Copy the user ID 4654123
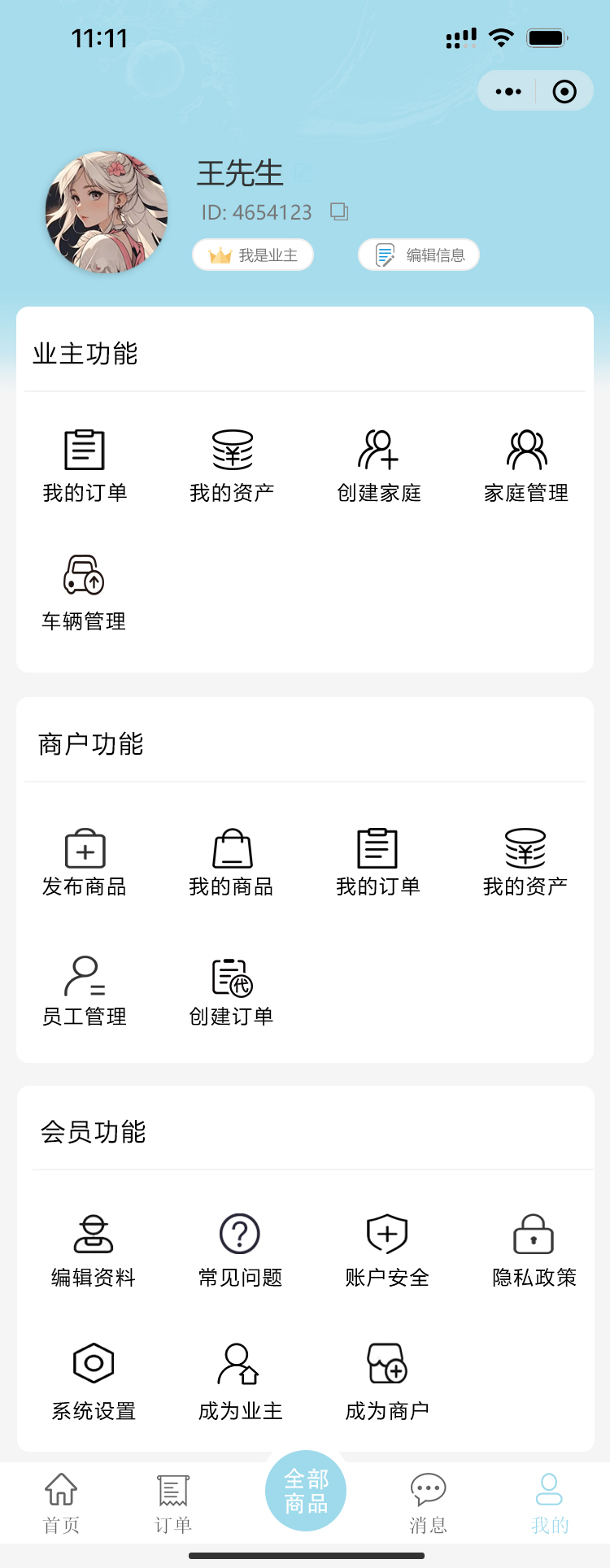Screen dimensions: 610x1568 pos(338,211)
